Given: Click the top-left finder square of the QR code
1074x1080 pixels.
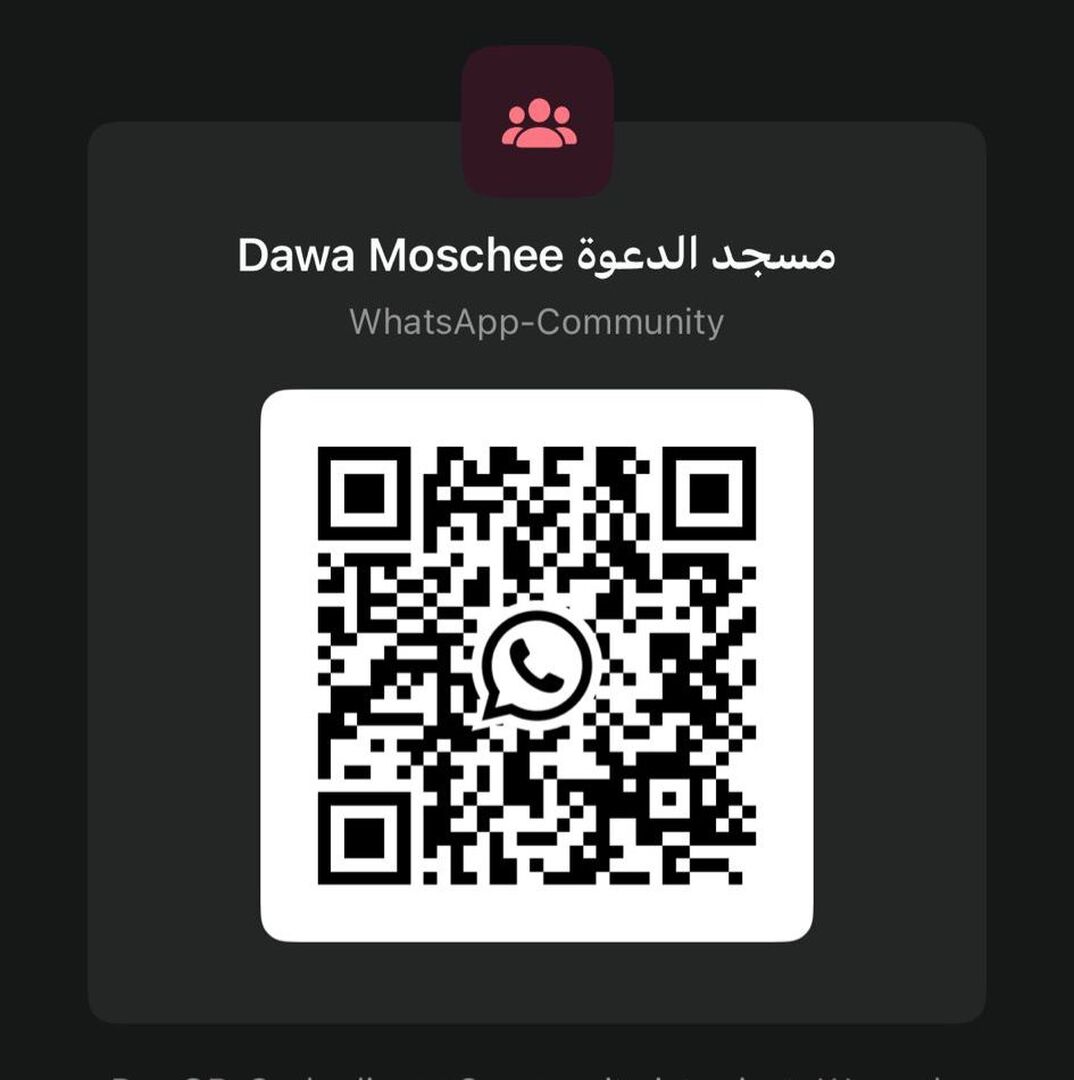Looking at the screenshot, I should [x=365, y=494].
